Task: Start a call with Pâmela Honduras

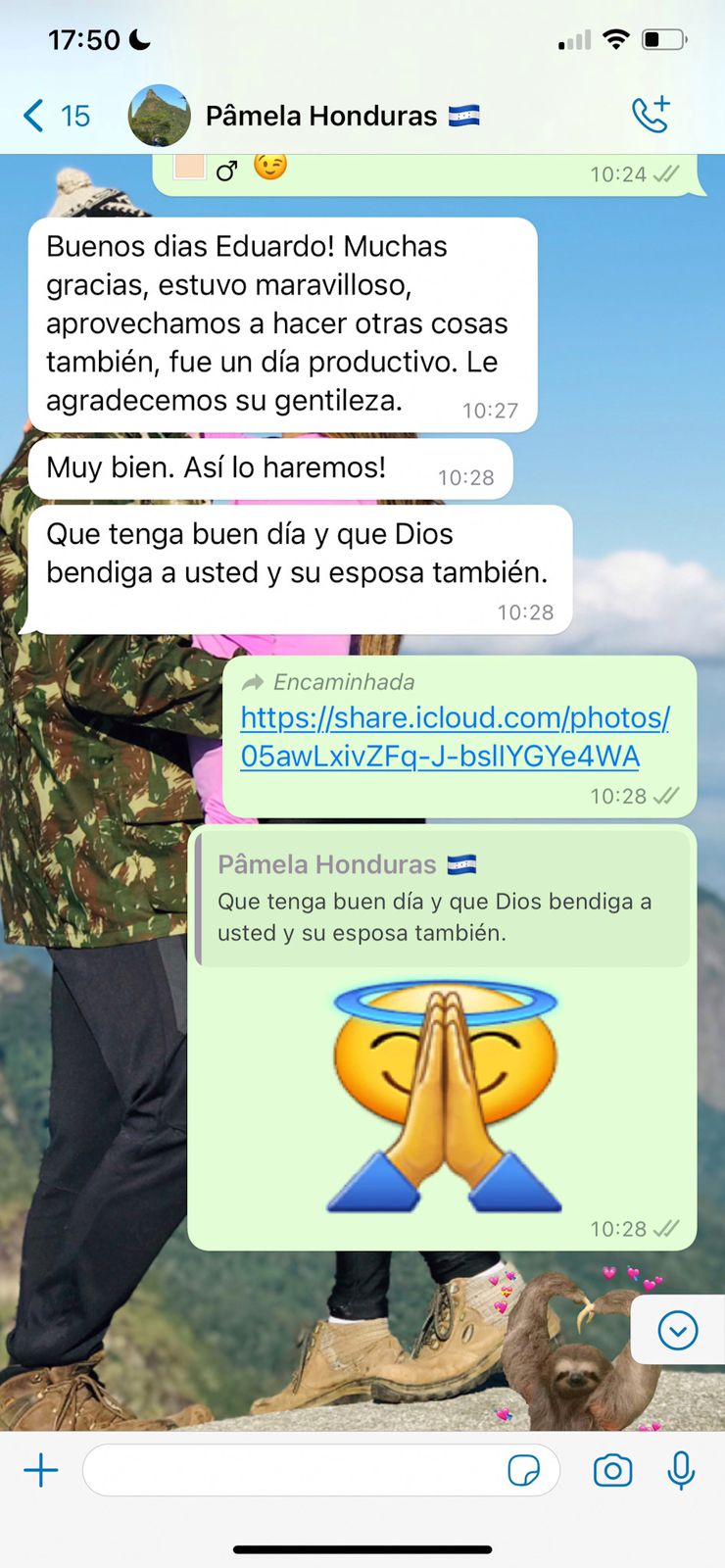Action: pos(651,115)
